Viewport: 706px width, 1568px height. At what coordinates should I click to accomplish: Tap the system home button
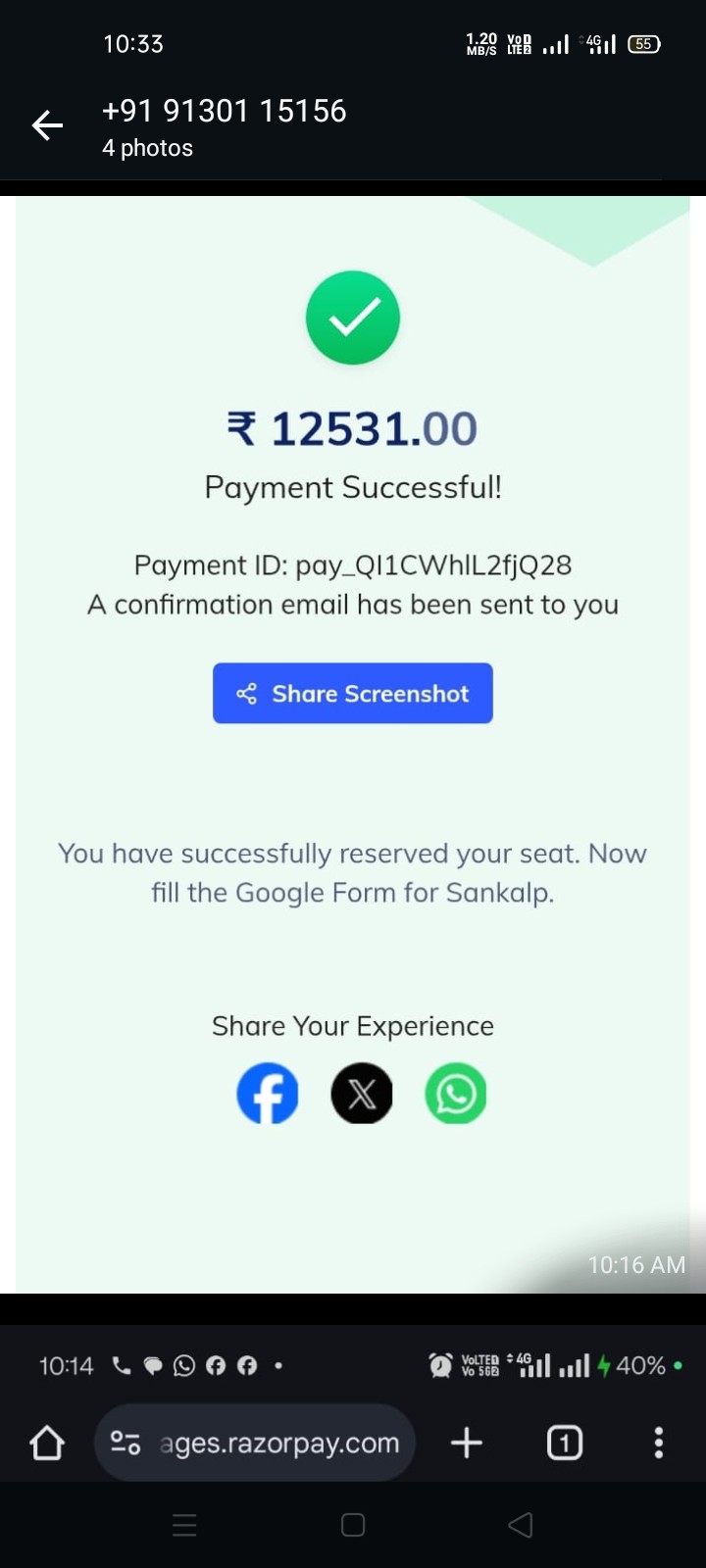tap(353, 1525)
